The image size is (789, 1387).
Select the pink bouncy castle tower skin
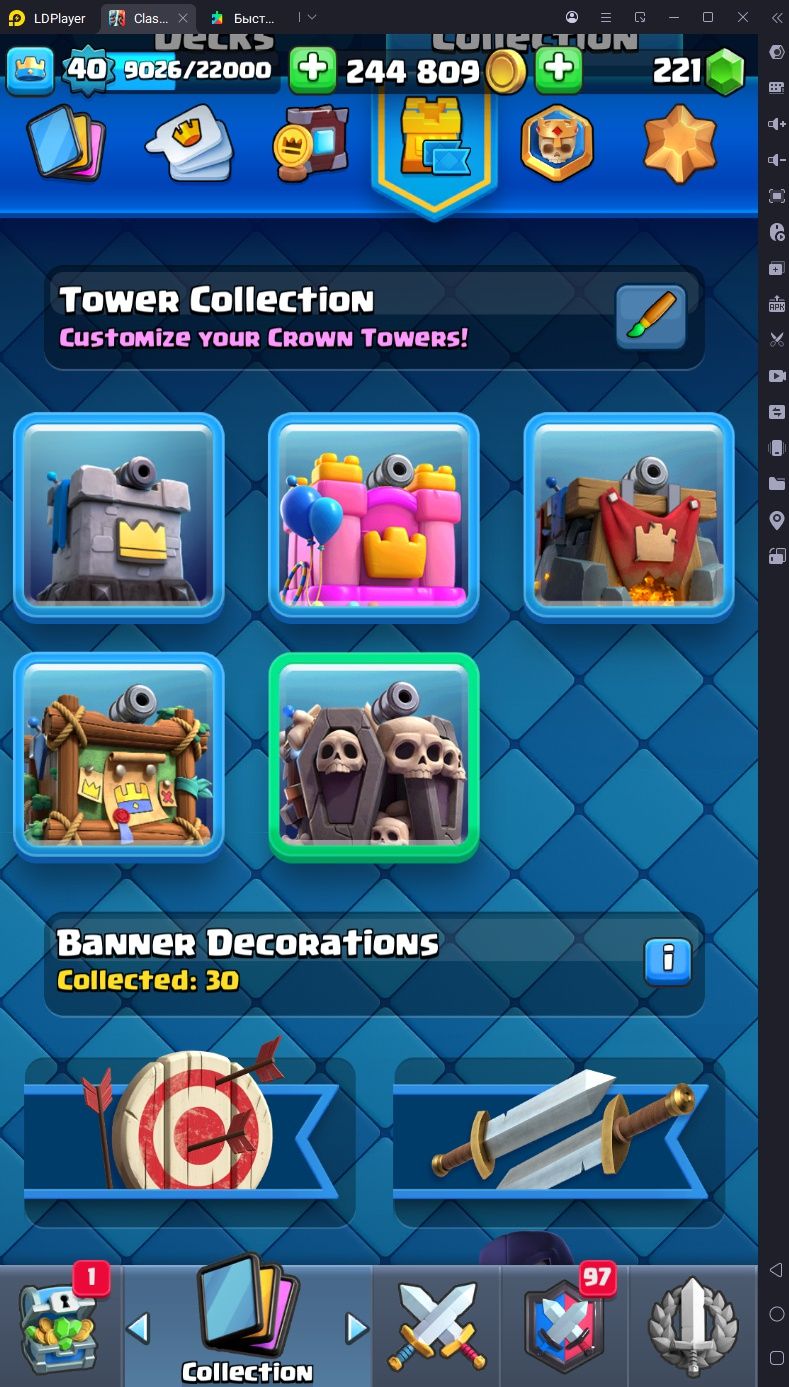click(x=374, y=517)
